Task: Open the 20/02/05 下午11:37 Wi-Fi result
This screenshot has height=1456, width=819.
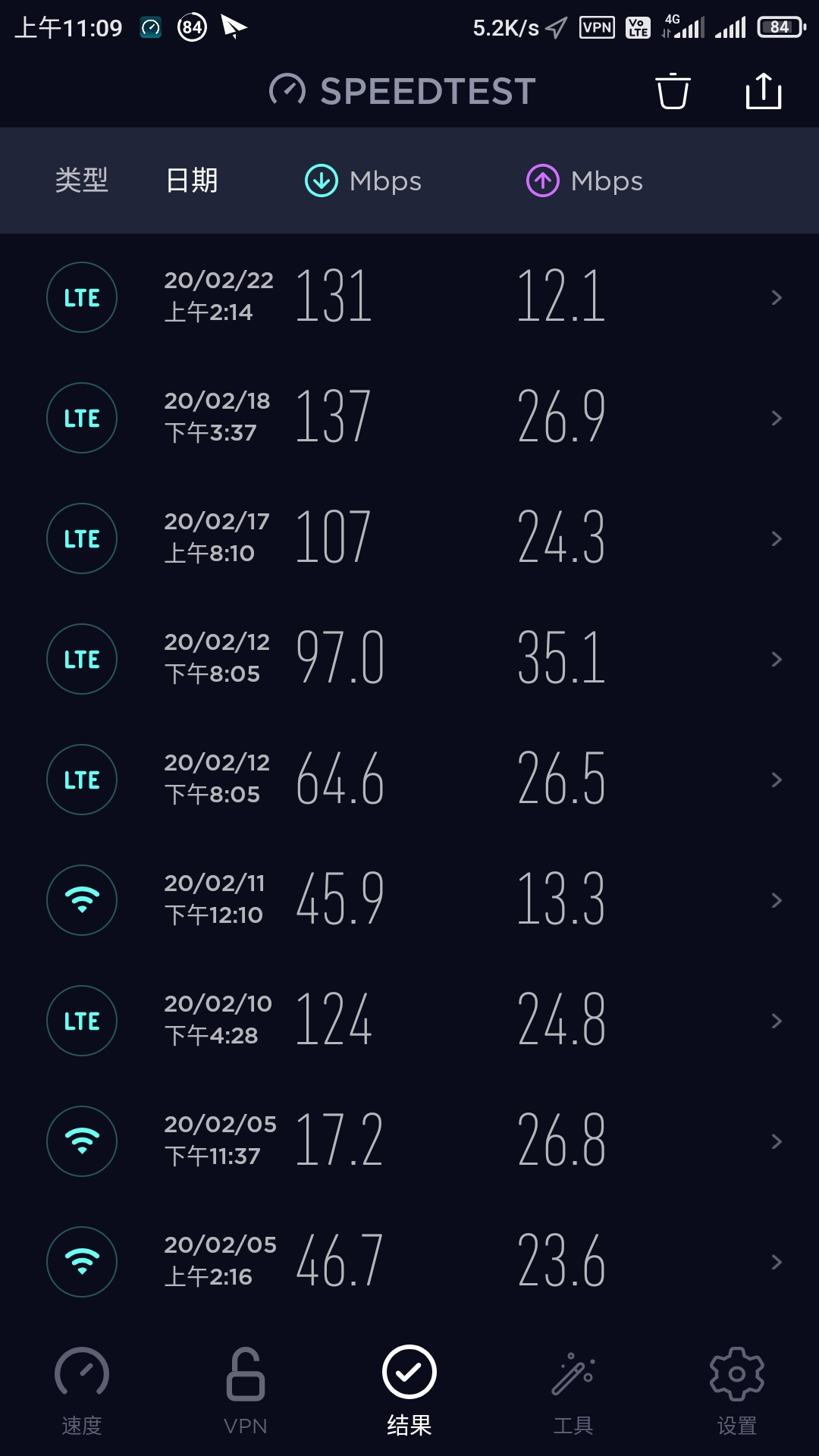Action: point(409,1141)
